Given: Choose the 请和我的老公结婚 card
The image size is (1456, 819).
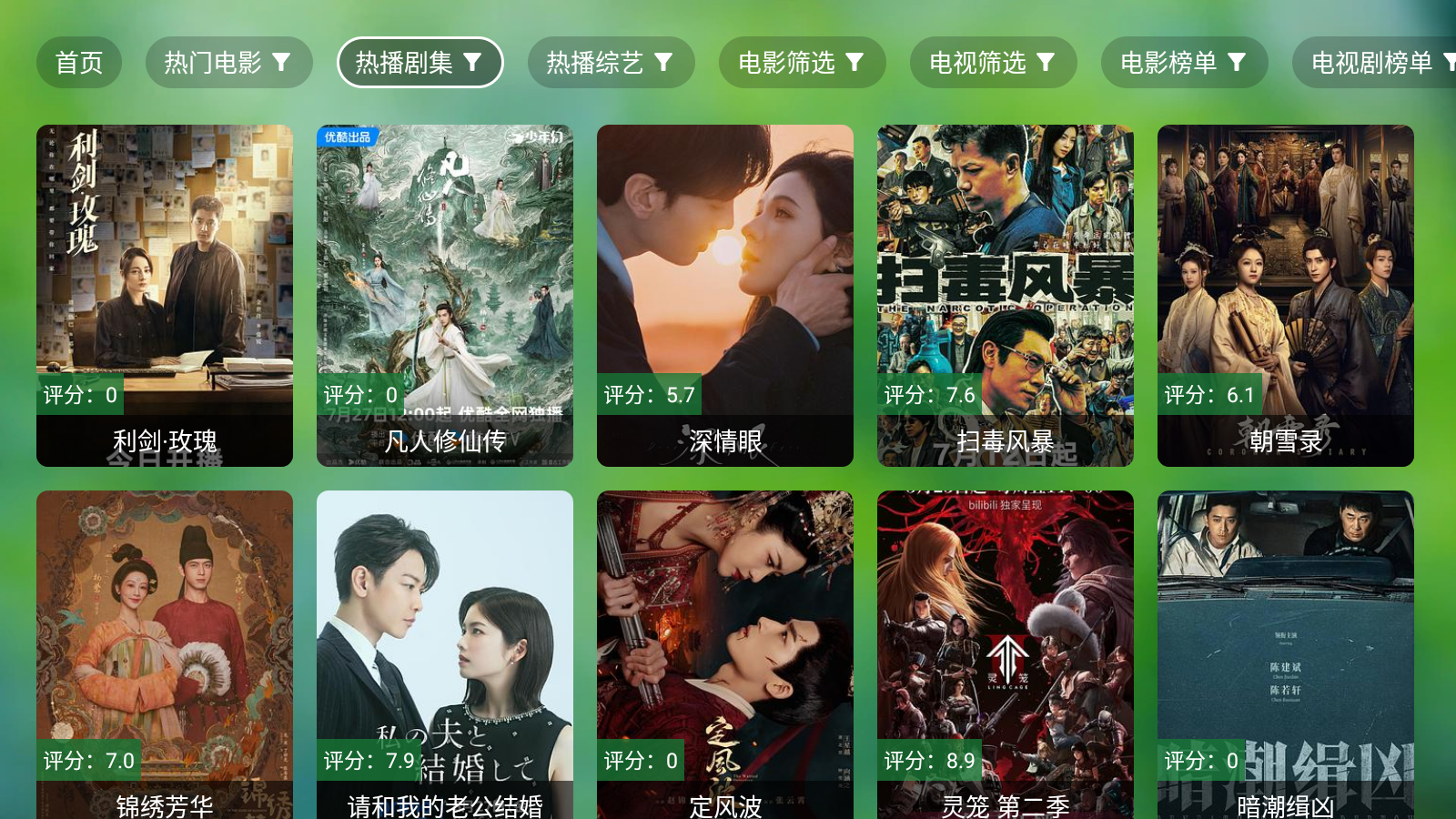Looking at the screenshot, I should pyautogui.click(x=445, y=653).
